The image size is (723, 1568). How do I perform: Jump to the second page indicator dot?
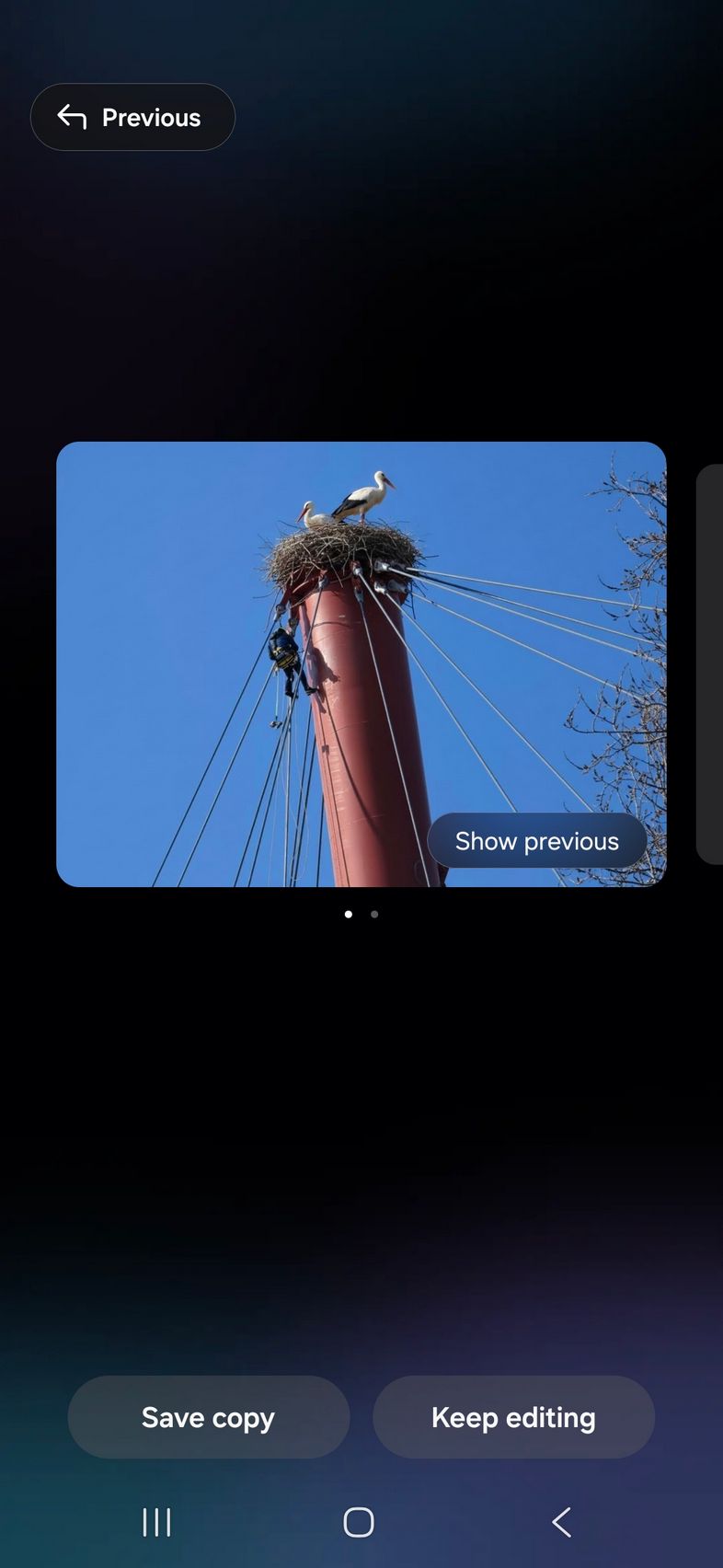374,915
